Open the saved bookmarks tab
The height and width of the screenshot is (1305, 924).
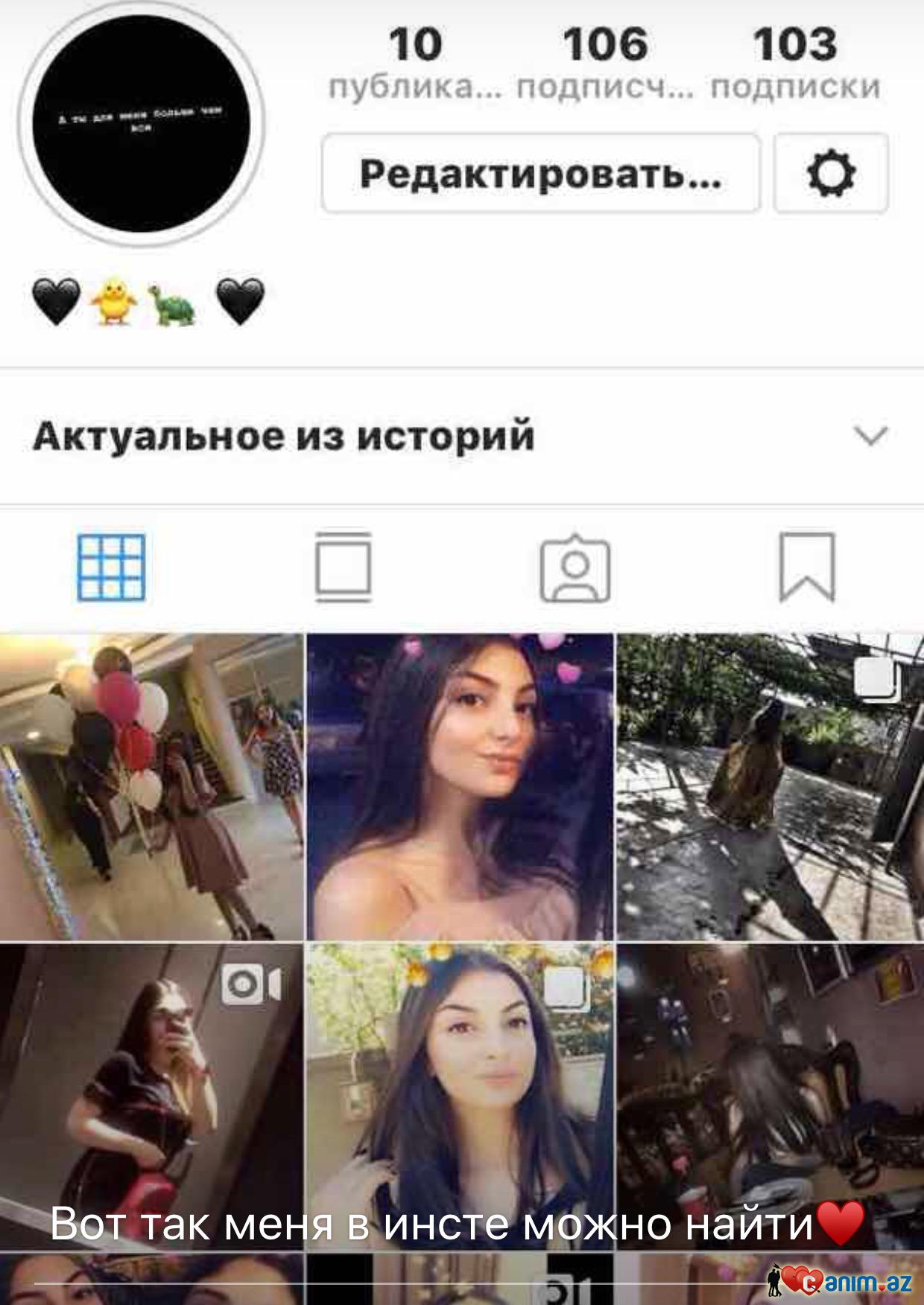tap(807, 567)
